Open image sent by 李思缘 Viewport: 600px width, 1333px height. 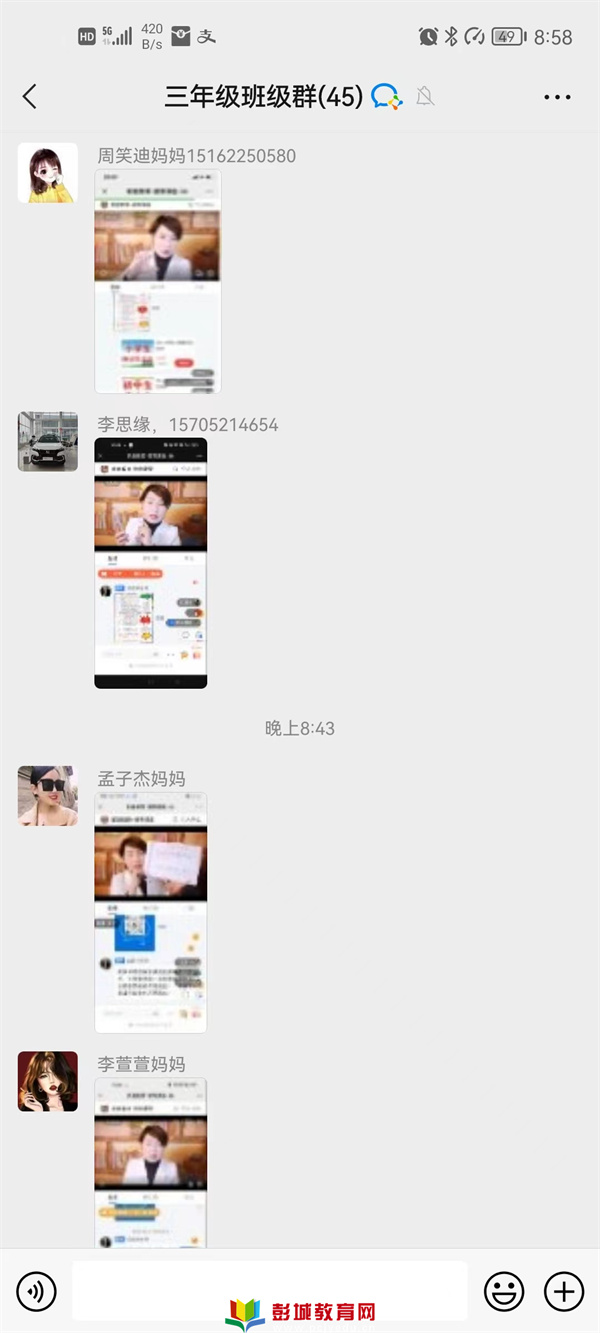[x=151, y=563]
